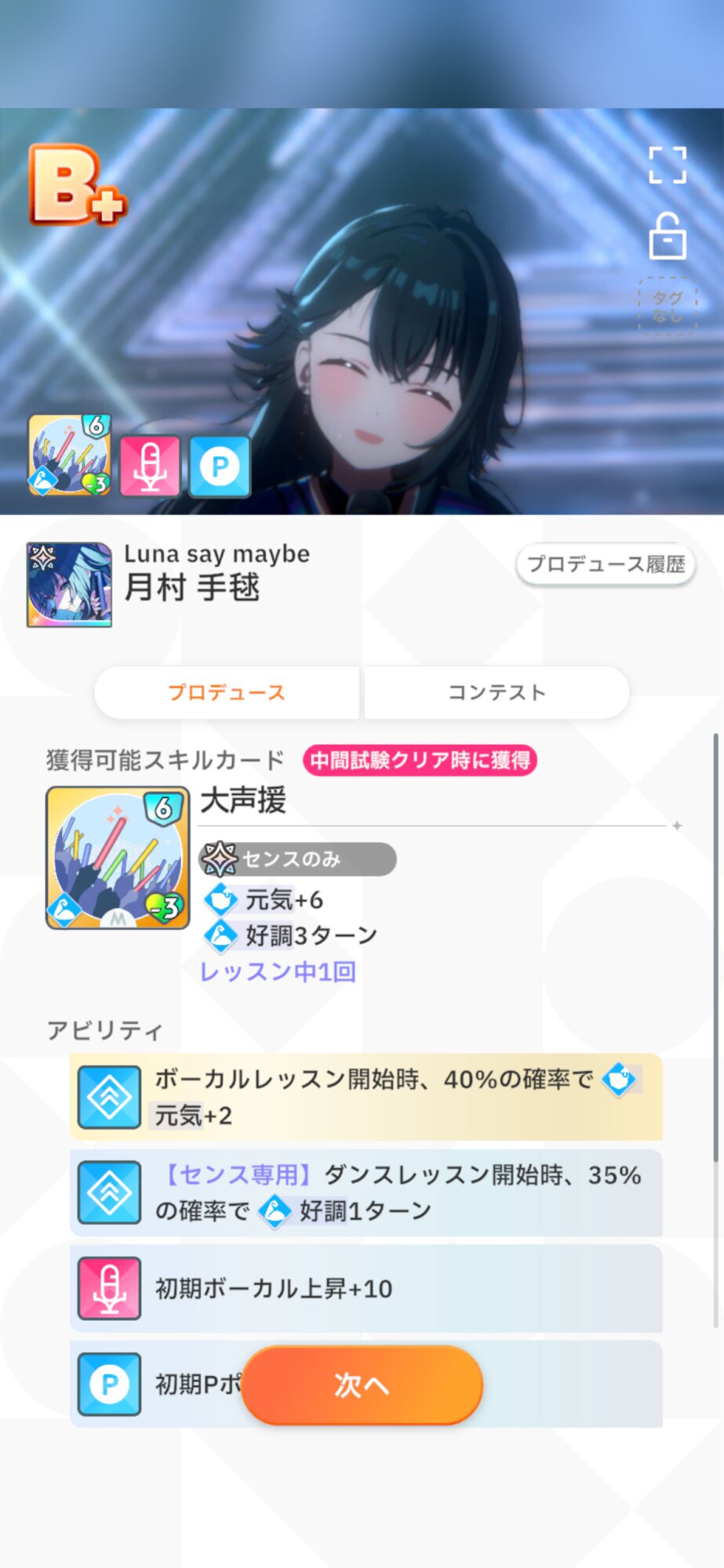This screenshot has height=1568, width=724.
Task: Tap the P point icon on the photo
Action: coord(220,467)
